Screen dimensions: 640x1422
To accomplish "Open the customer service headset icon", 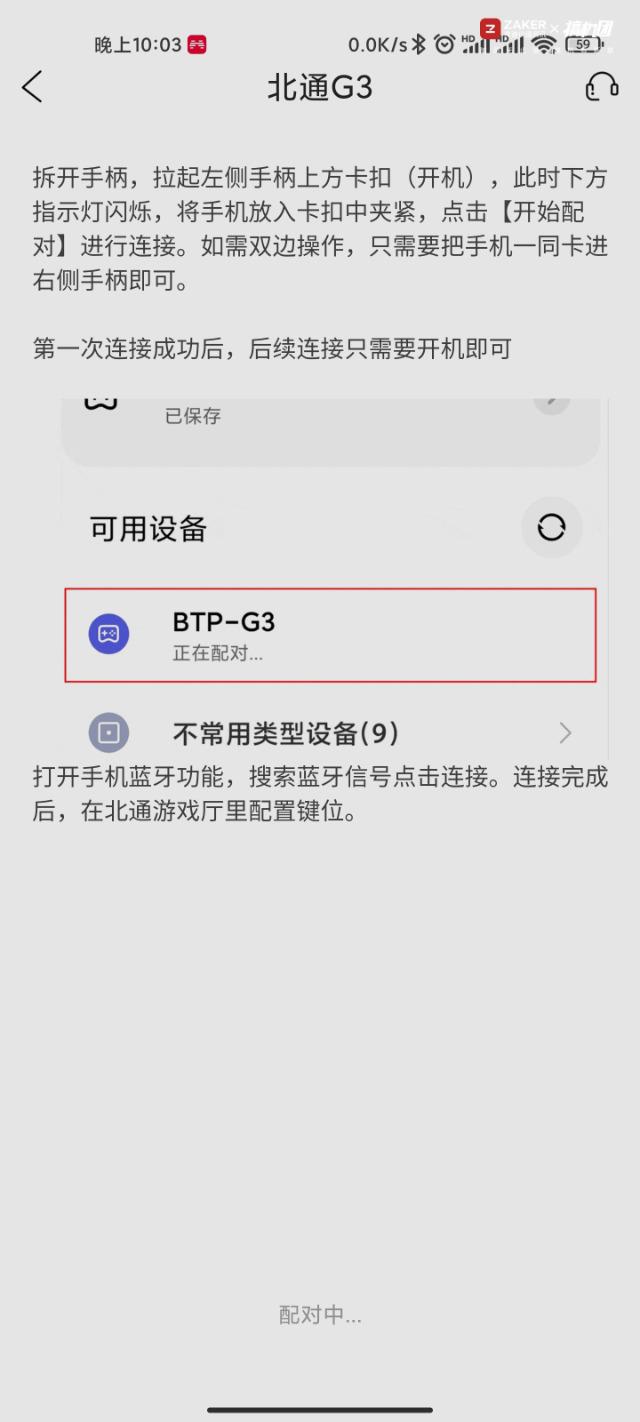I will pyautogui.click(x=601, y=87).
